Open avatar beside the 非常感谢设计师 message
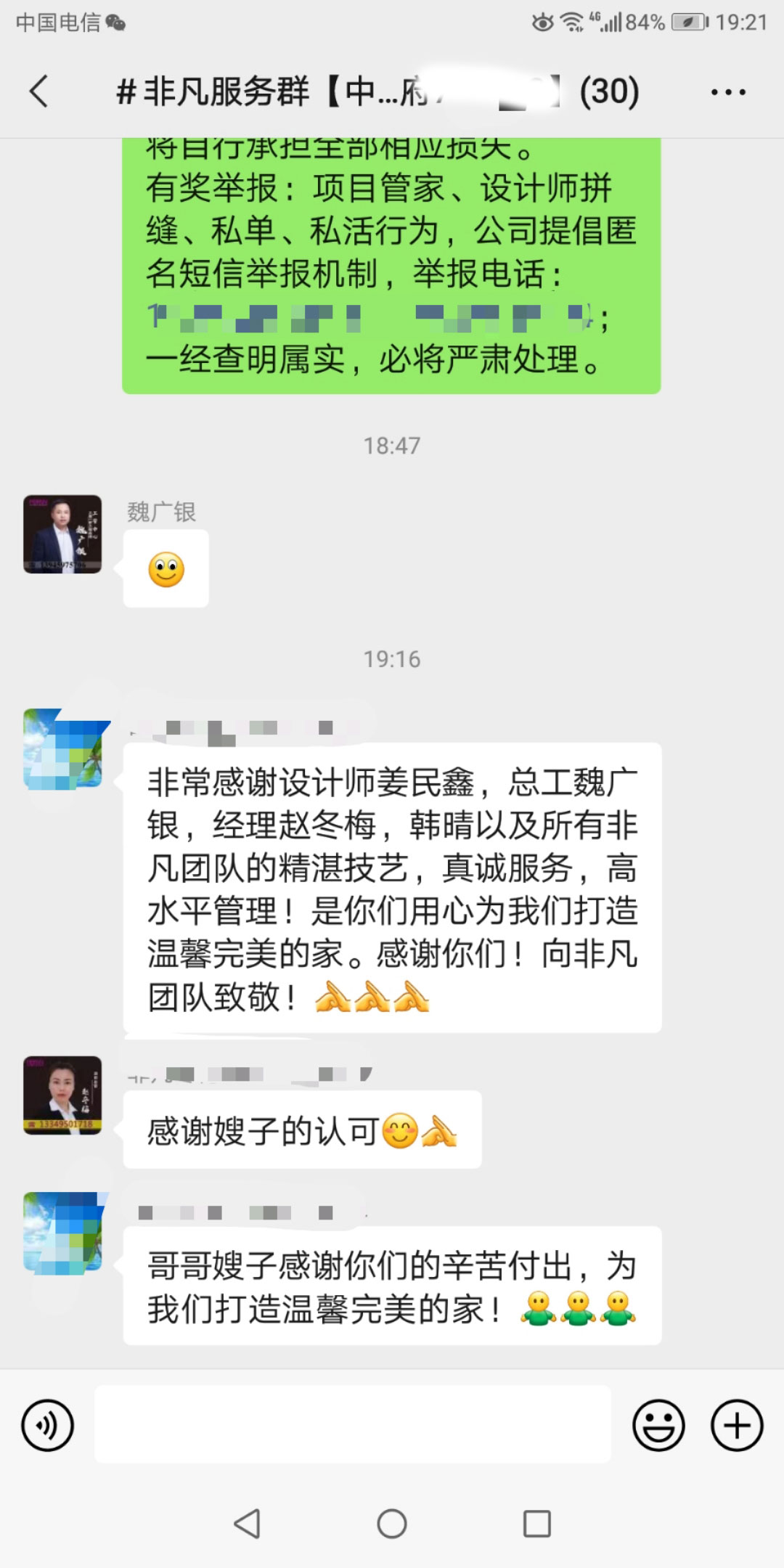Viewport: 784px width, 1568px height. [x=62, y=749]
